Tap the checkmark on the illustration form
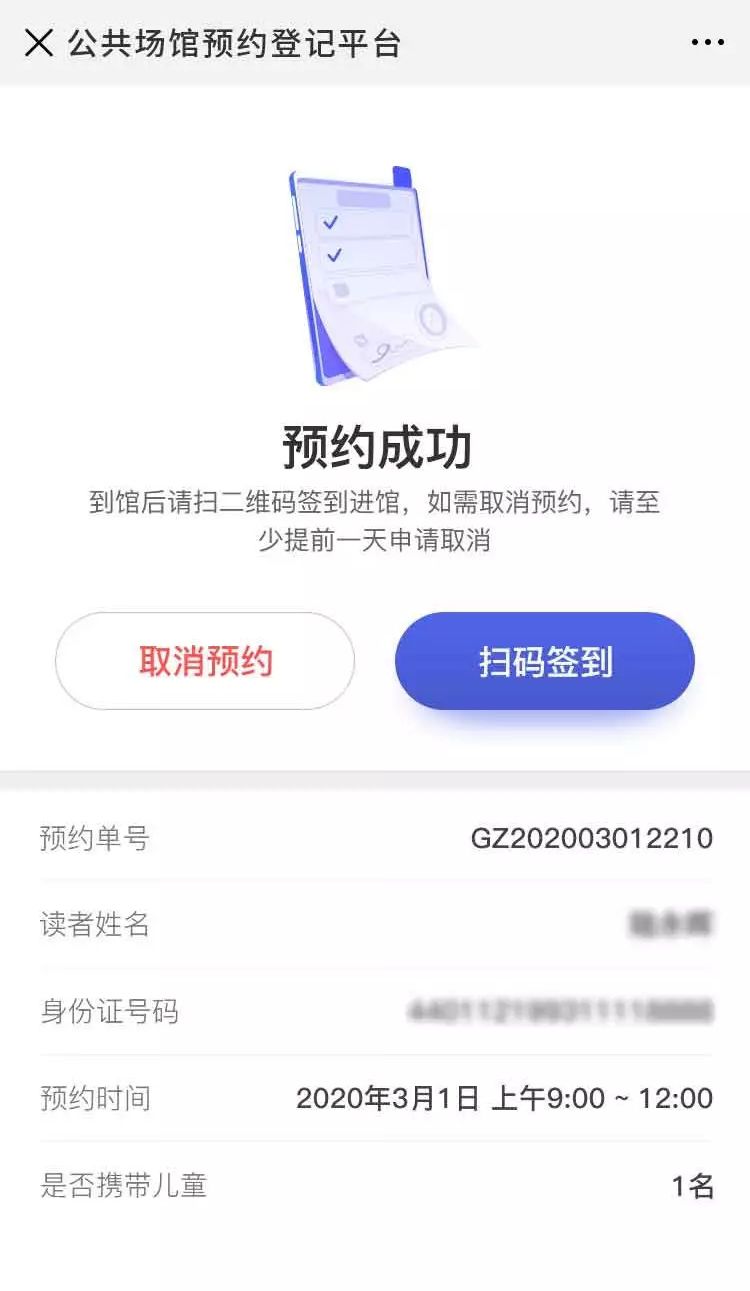Image resolution: width=750 pixels, height=1291 pixels. pos(330,224)
